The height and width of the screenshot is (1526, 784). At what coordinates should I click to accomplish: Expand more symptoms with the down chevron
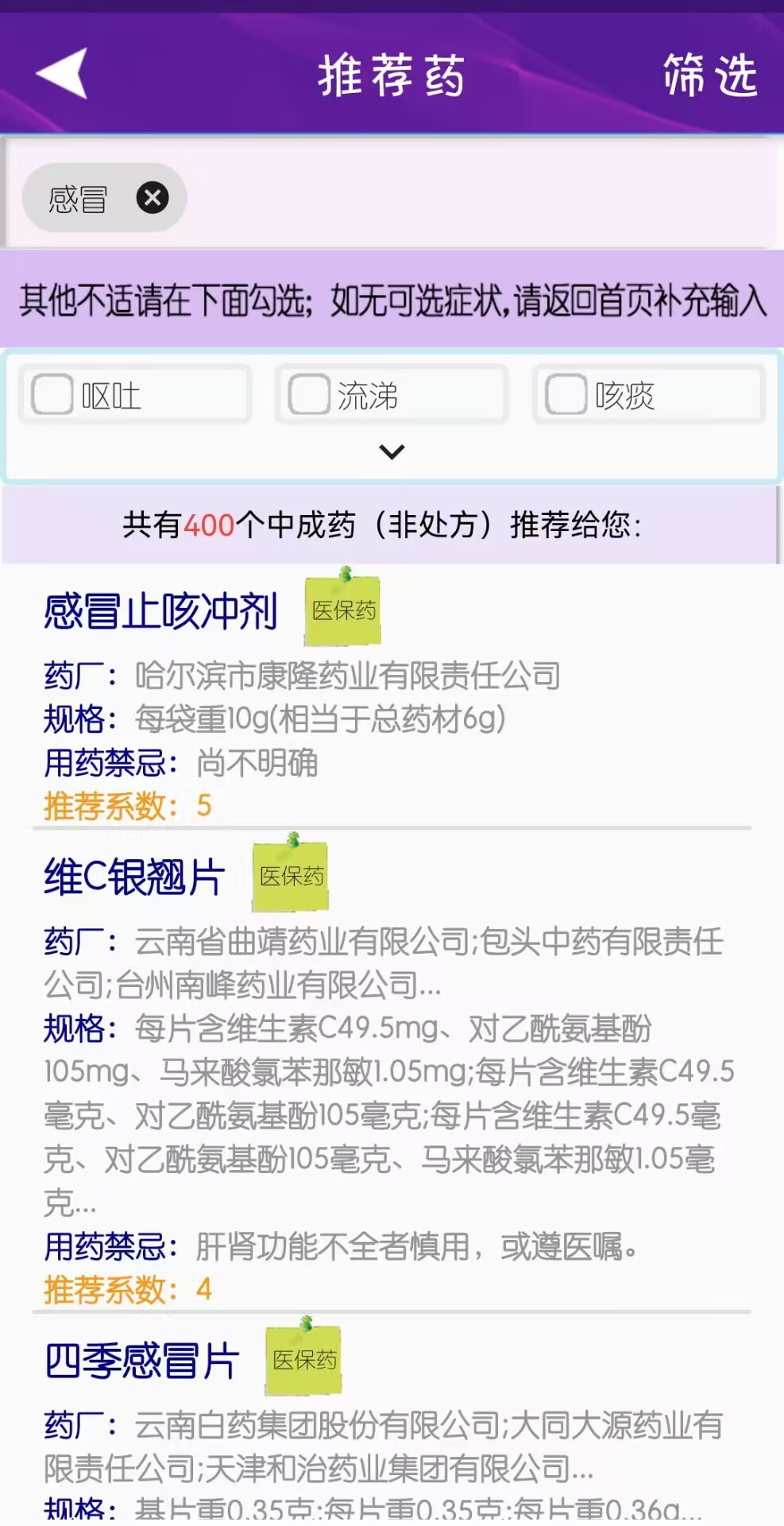tap(392, 451)
